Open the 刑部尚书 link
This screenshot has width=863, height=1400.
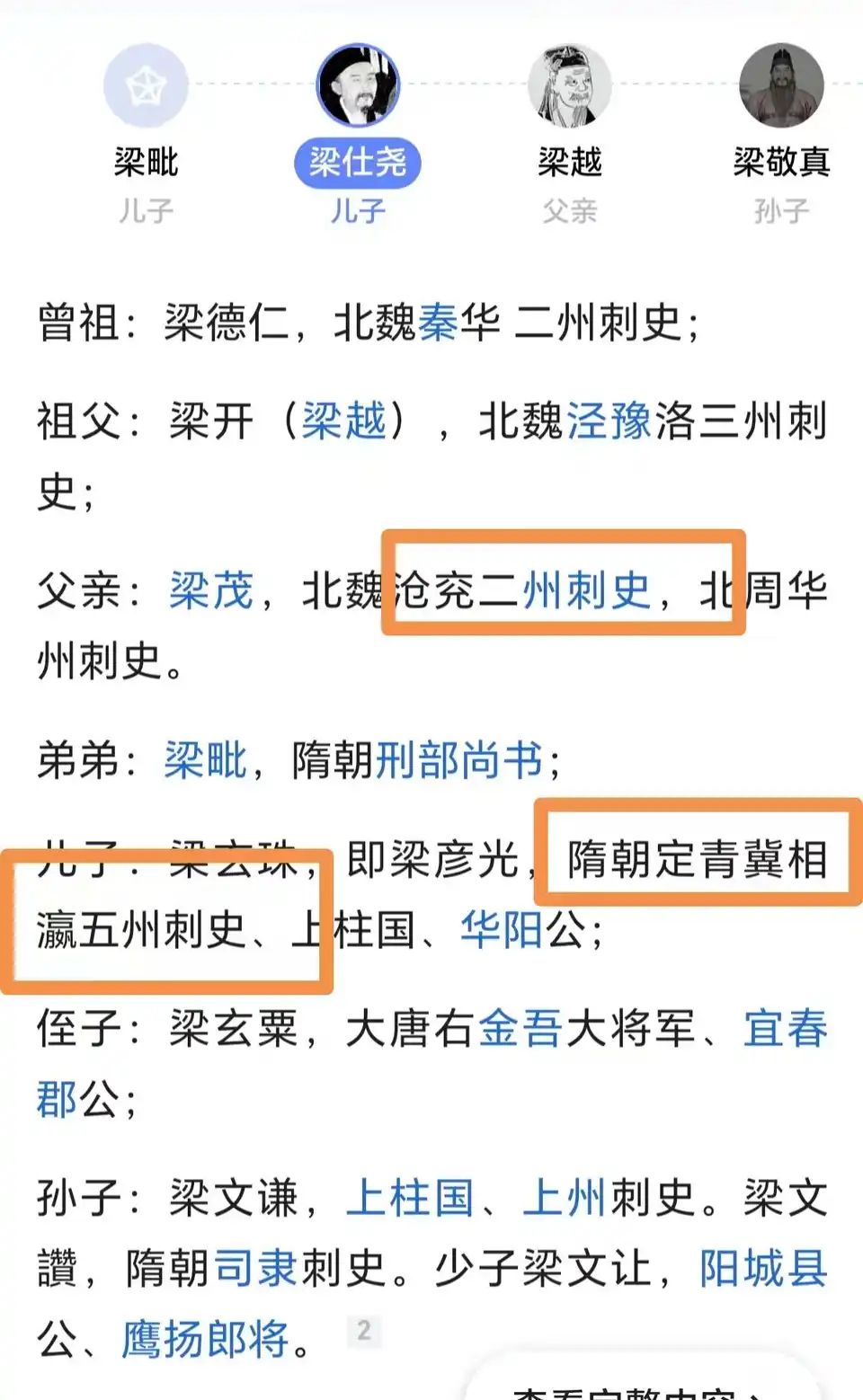(x=459, y=761)
